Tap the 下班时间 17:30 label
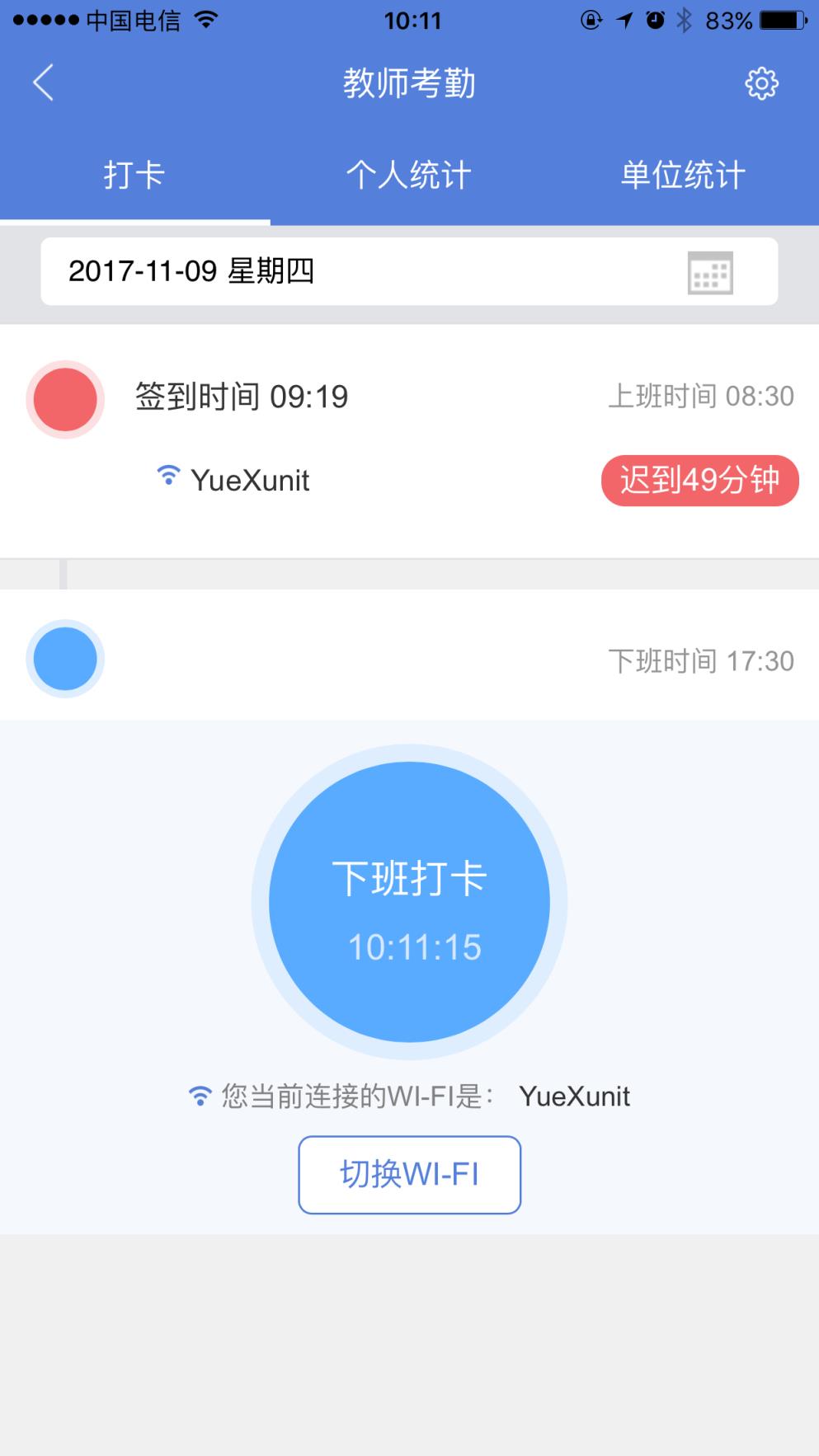 tap(701, 660)
